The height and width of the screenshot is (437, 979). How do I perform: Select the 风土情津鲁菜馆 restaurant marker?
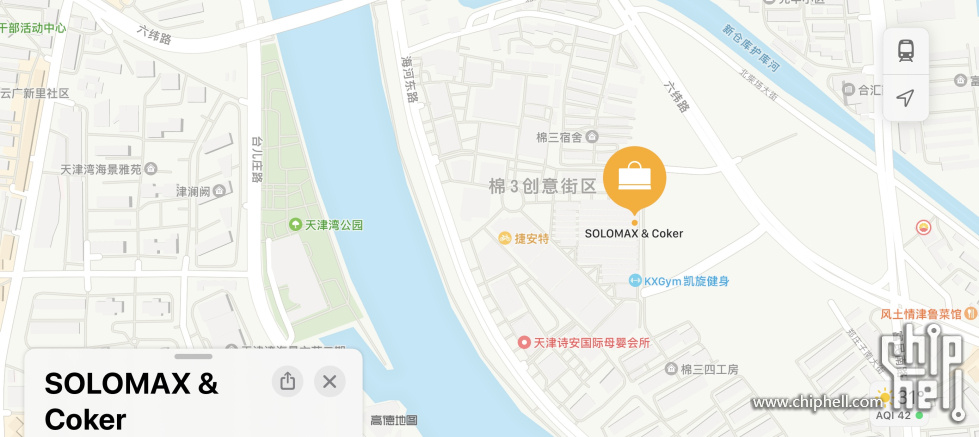pos(966,313)
